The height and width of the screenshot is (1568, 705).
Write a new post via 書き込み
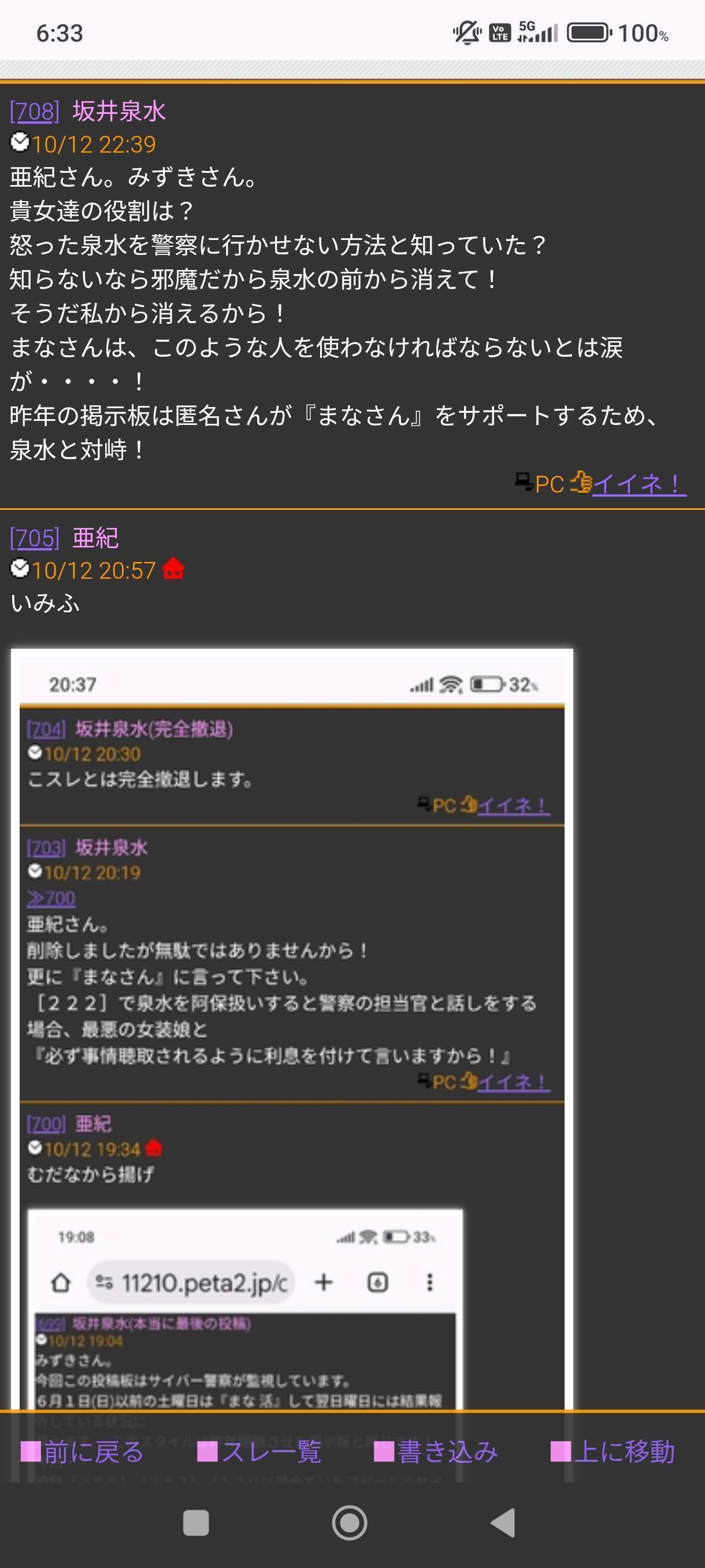pyautogui.click(x=436, y=1452)
